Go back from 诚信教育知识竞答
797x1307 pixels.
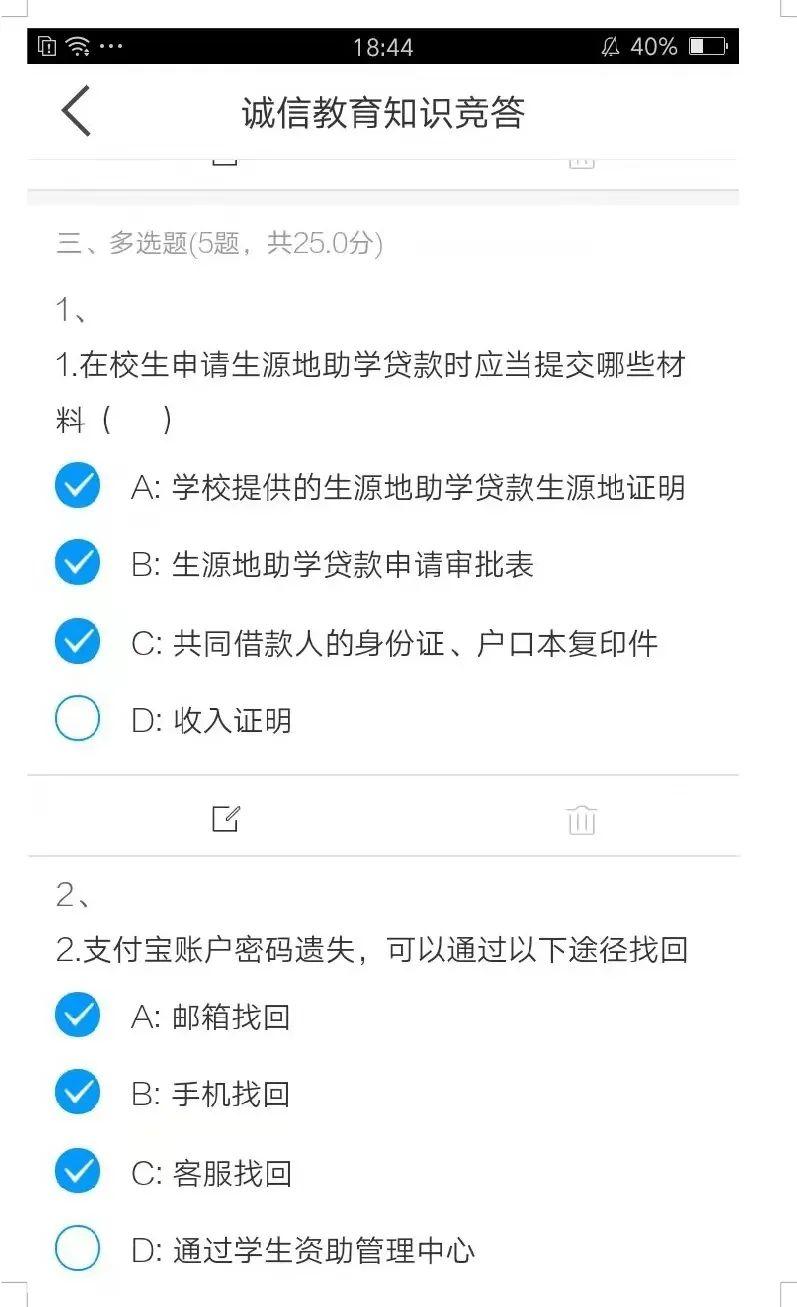(x=77, y=111)
